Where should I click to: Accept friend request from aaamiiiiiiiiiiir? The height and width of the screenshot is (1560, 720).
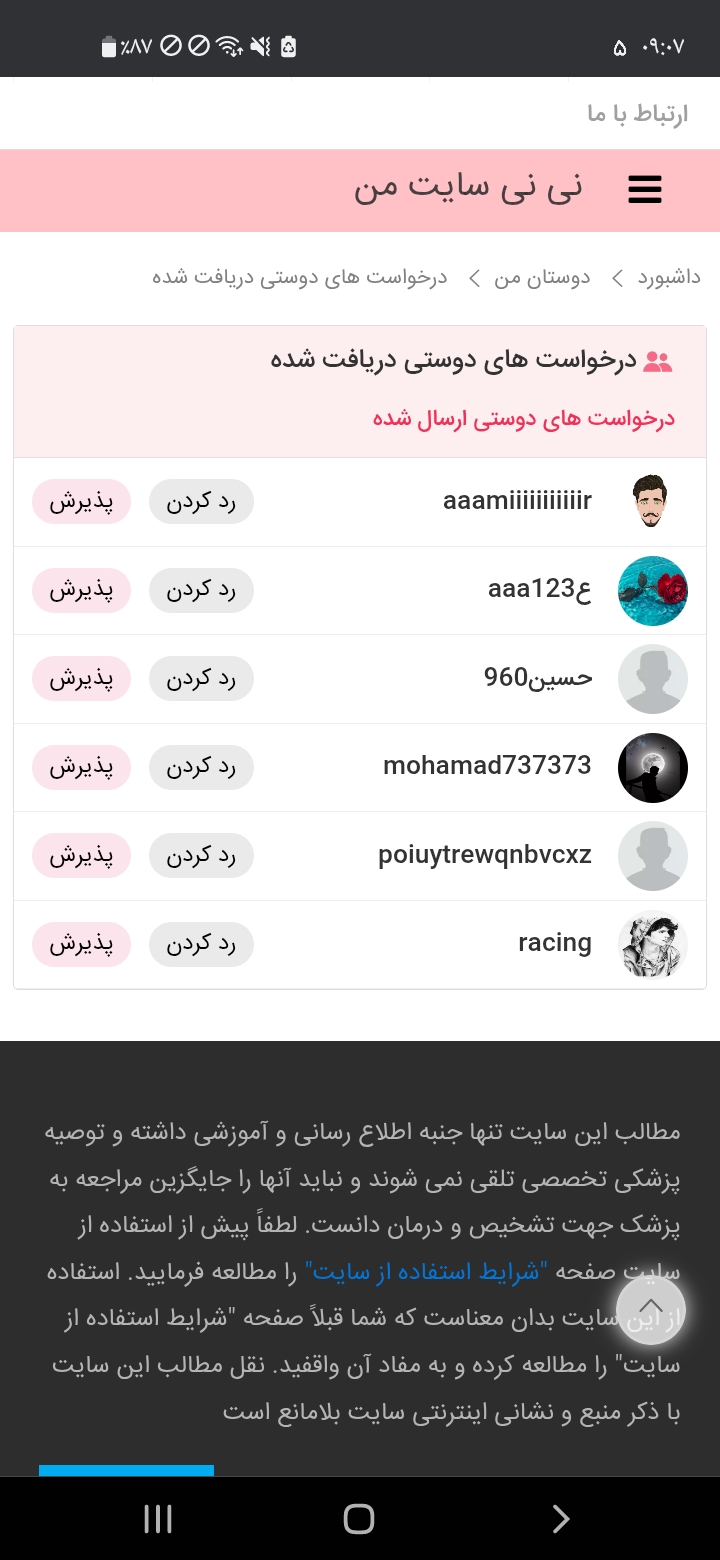(81, 501)
